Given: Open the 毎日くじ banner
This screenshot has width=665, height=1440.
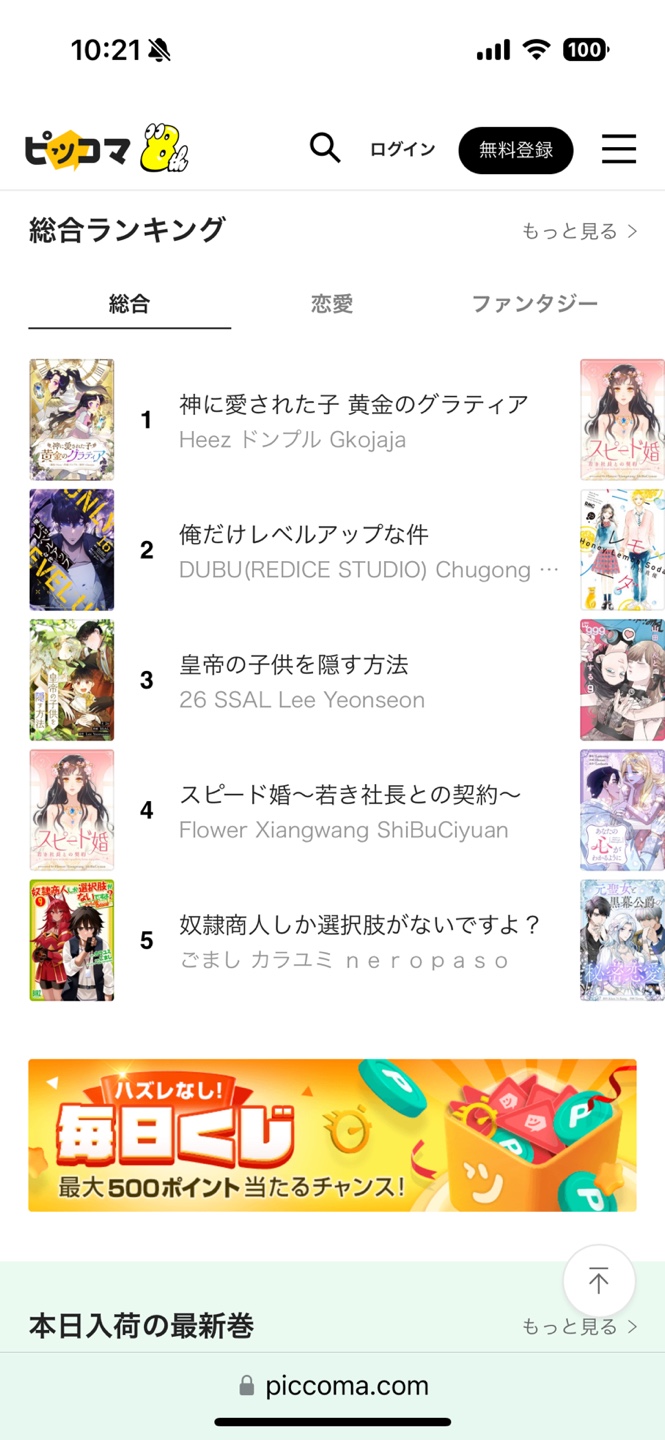Looking at the screenshot, I should coord(332,1135).
